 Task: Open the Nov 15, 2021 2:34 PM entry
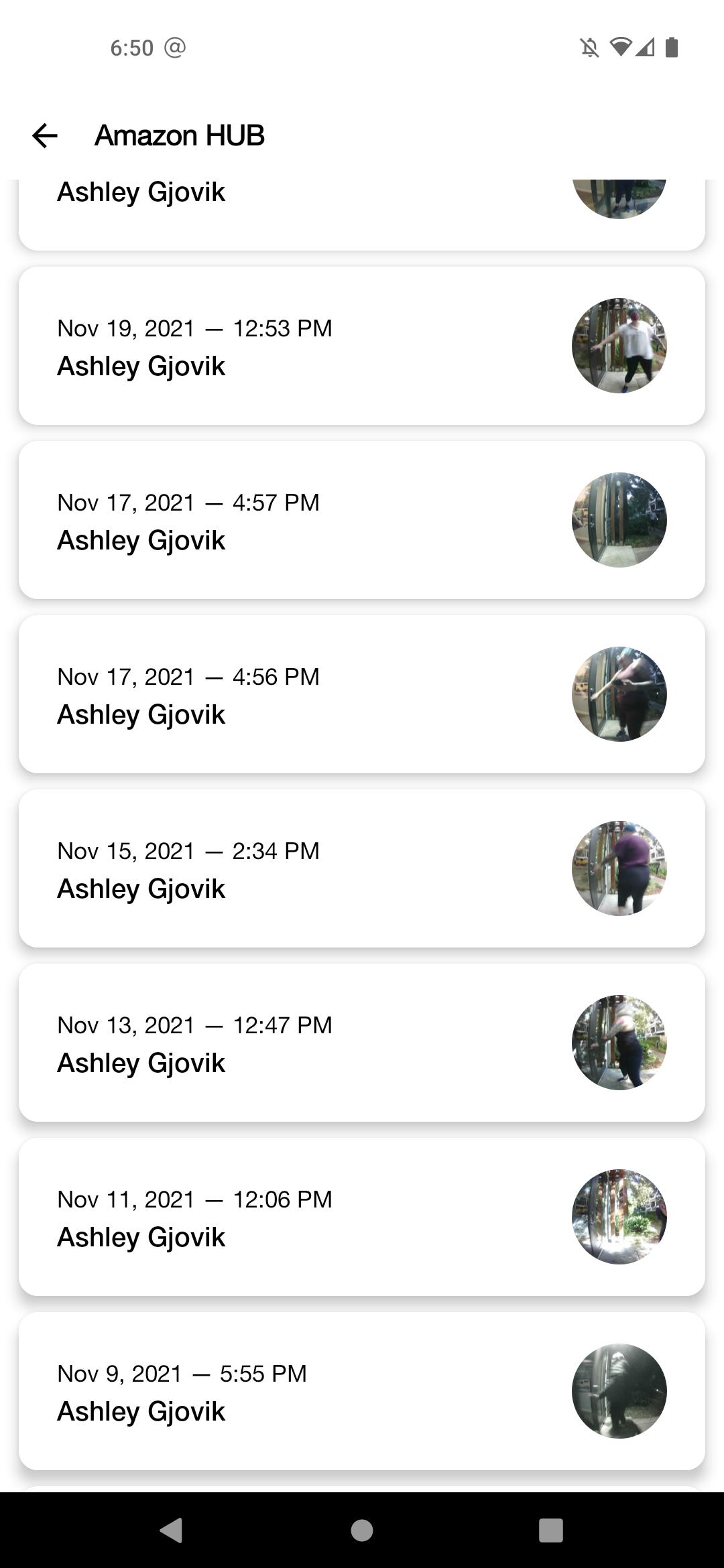click(x=362, y=868)
